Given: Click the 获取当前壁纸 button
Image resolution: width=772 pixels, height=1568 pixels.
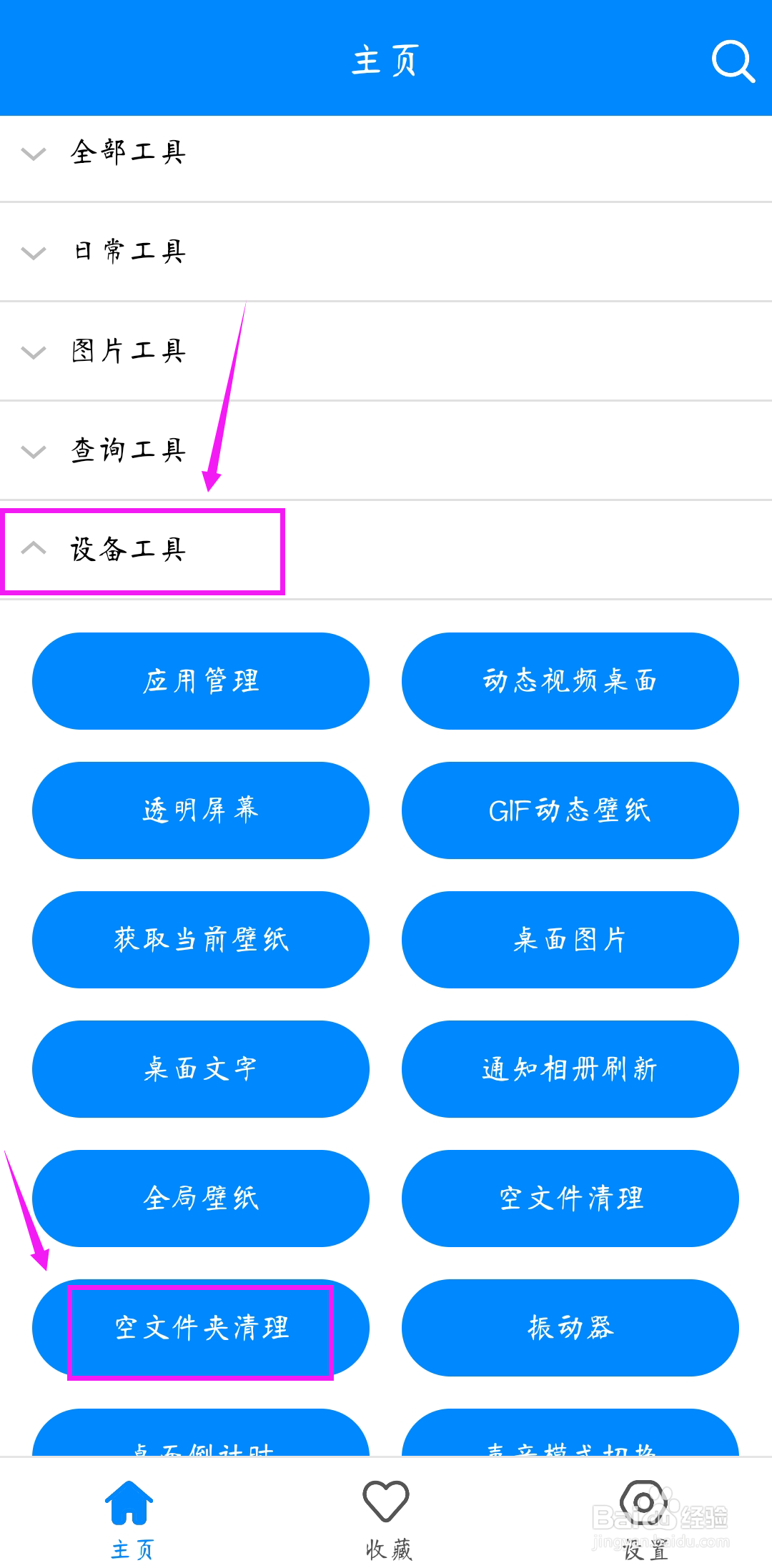Looking at the screenshot, I should point(201,940).
